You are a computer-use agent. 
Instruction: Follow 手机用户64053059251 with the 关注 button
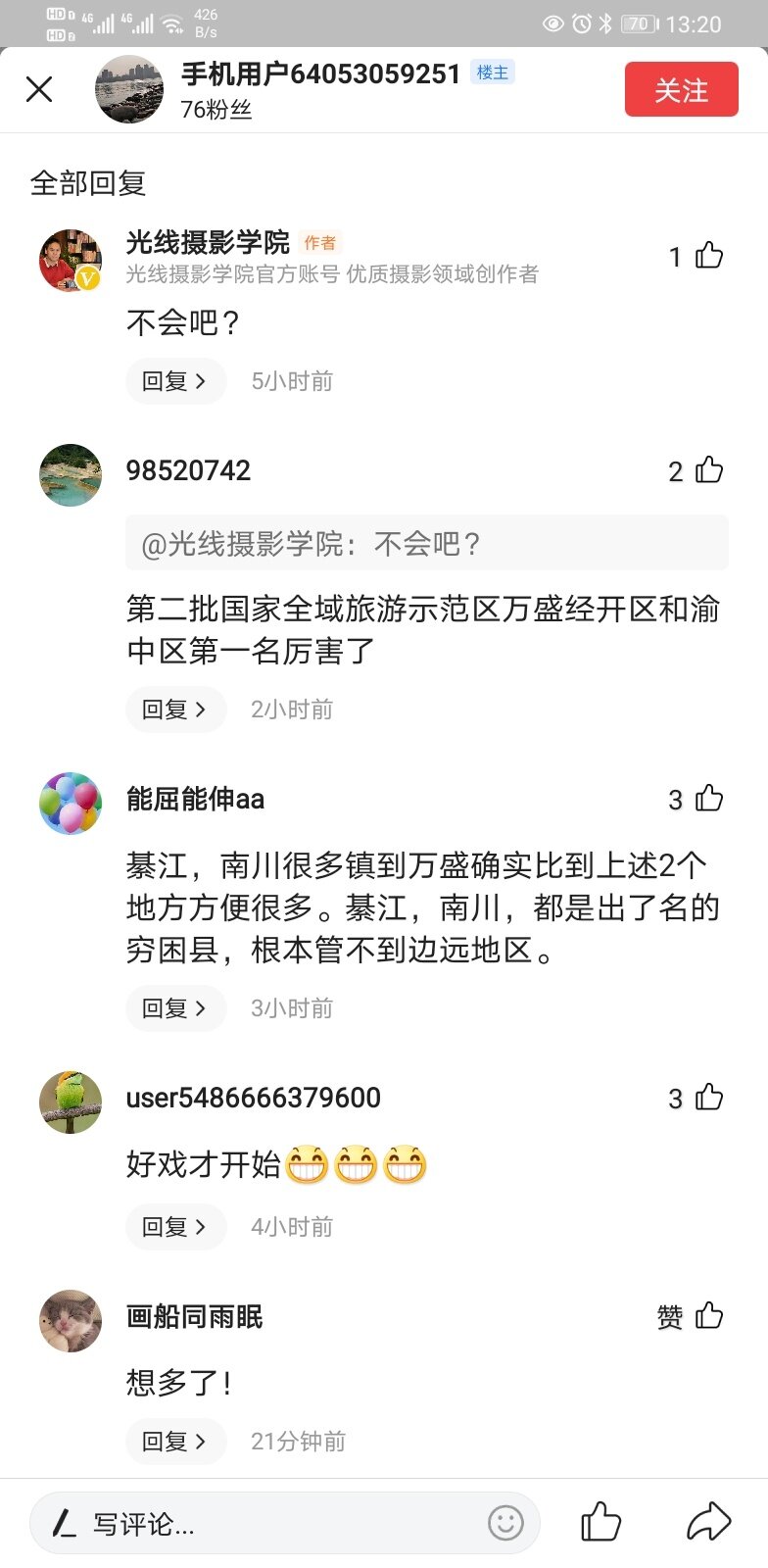(x=681, y=90)
